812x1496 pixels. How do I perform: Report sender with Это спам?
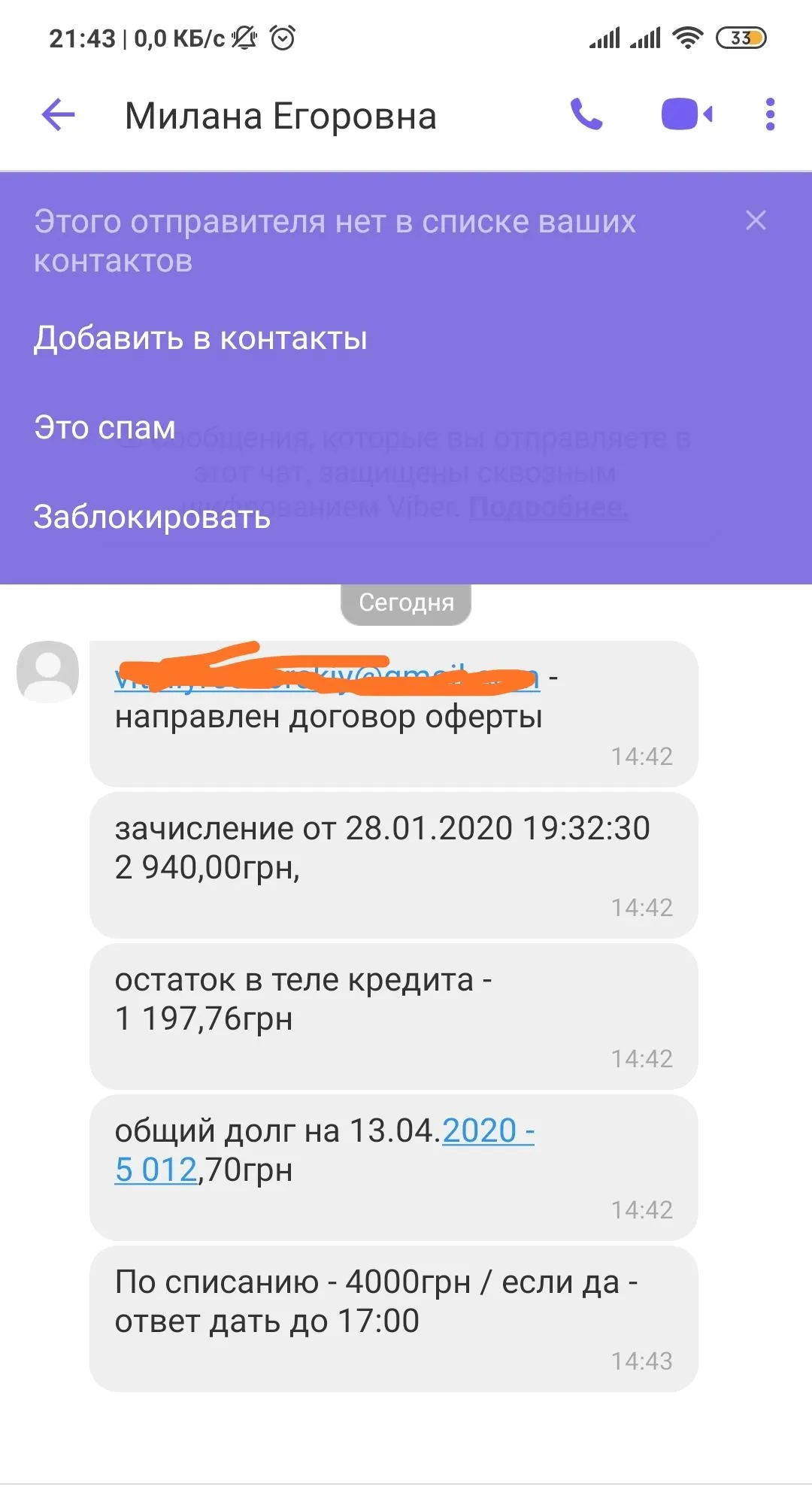[105, 428]
